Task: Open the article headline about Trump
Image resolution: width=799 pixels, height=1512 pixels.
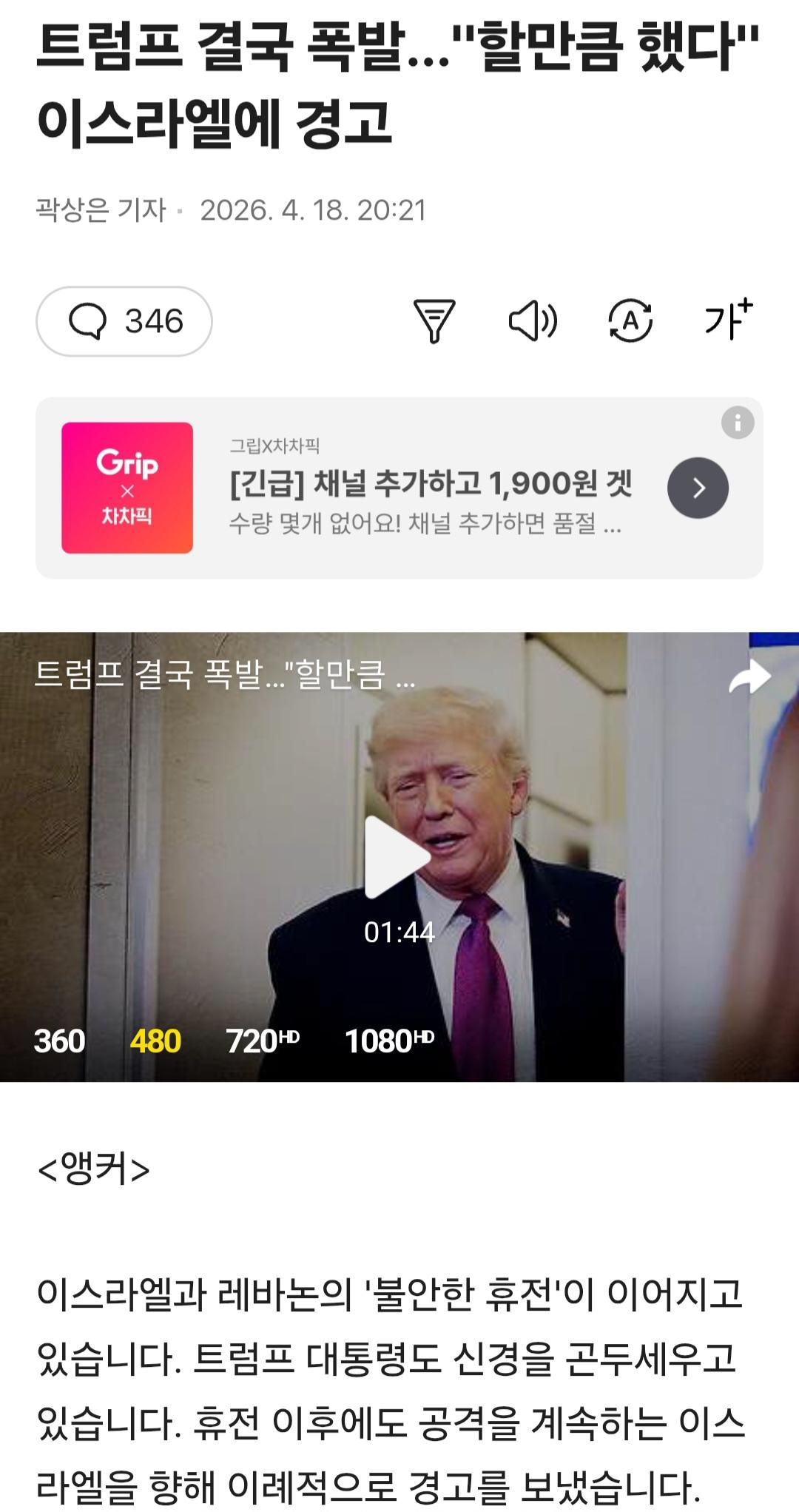Action: pyautogui.click(x=399, y=81)
